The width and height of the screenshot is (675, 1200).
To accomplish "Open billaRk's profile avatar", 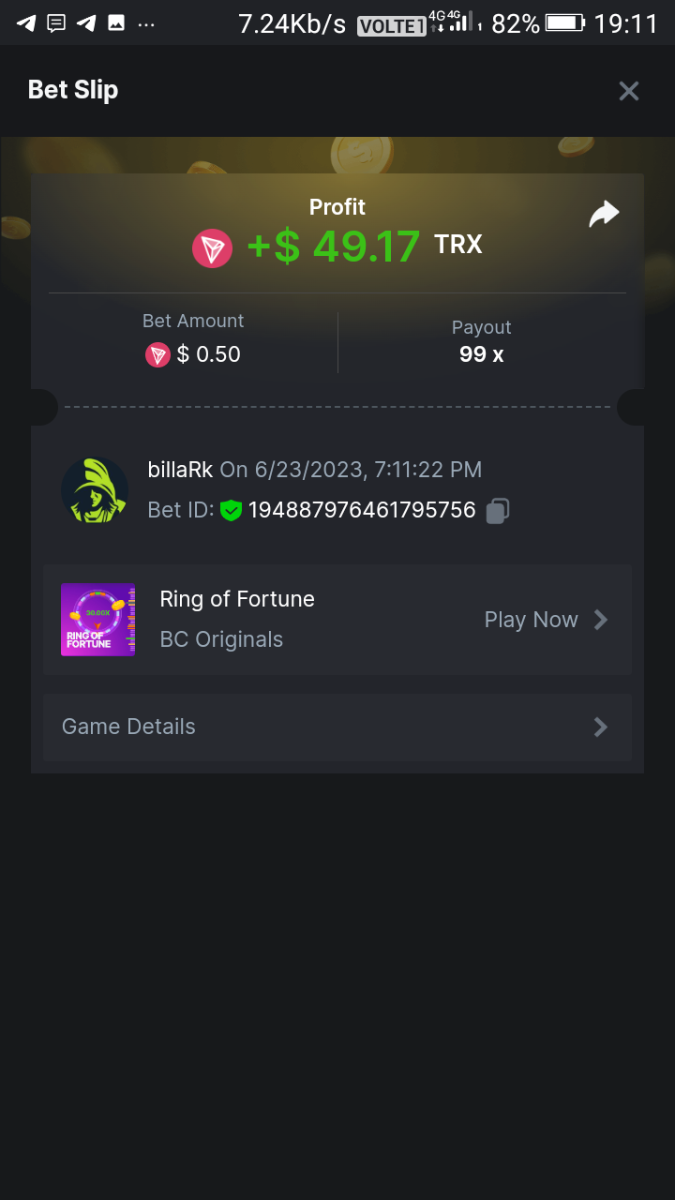I will coord(94,490).
